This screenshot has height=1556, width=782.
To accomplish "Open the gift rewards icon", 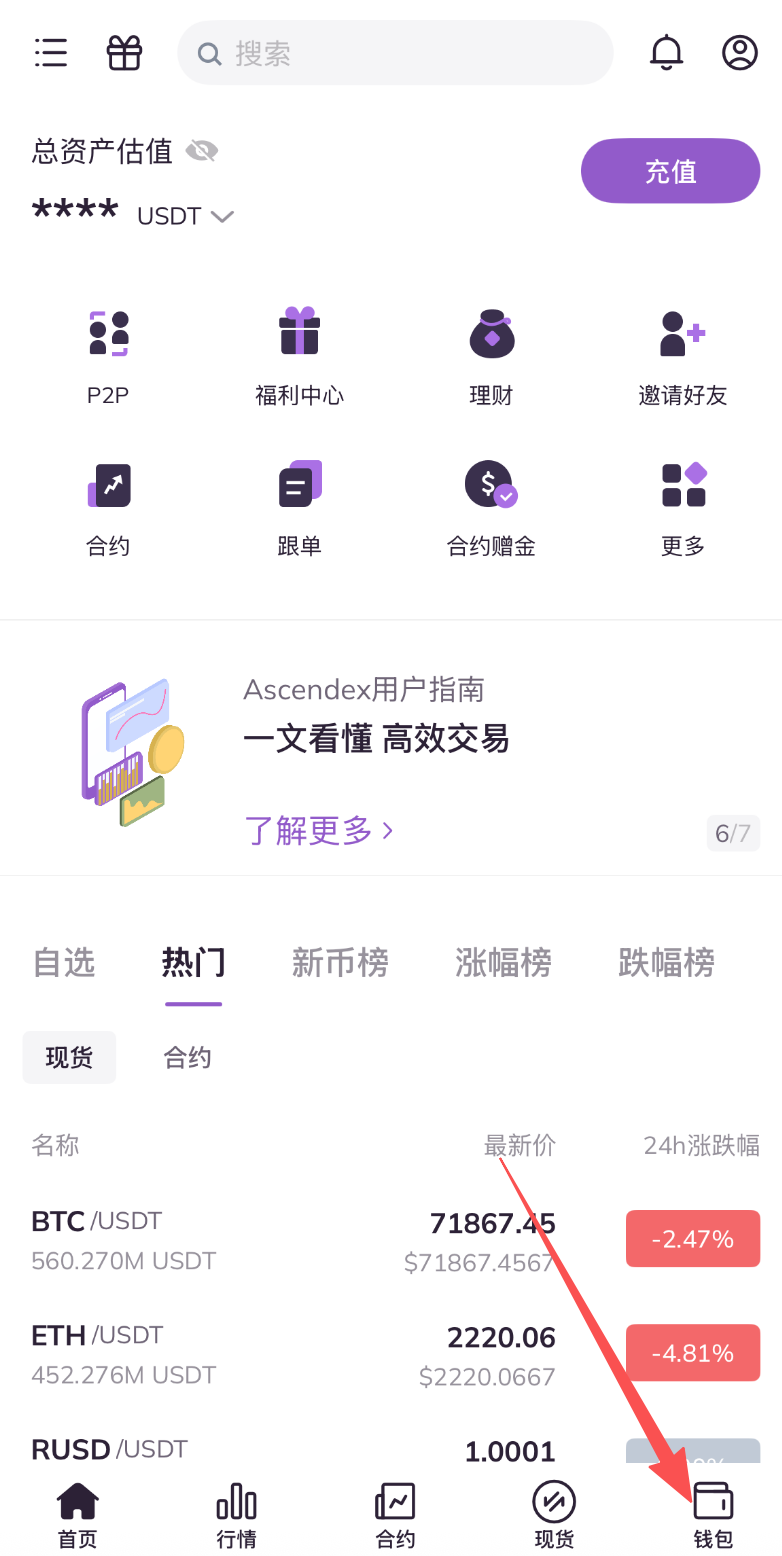I will click(x=125, y=53).
